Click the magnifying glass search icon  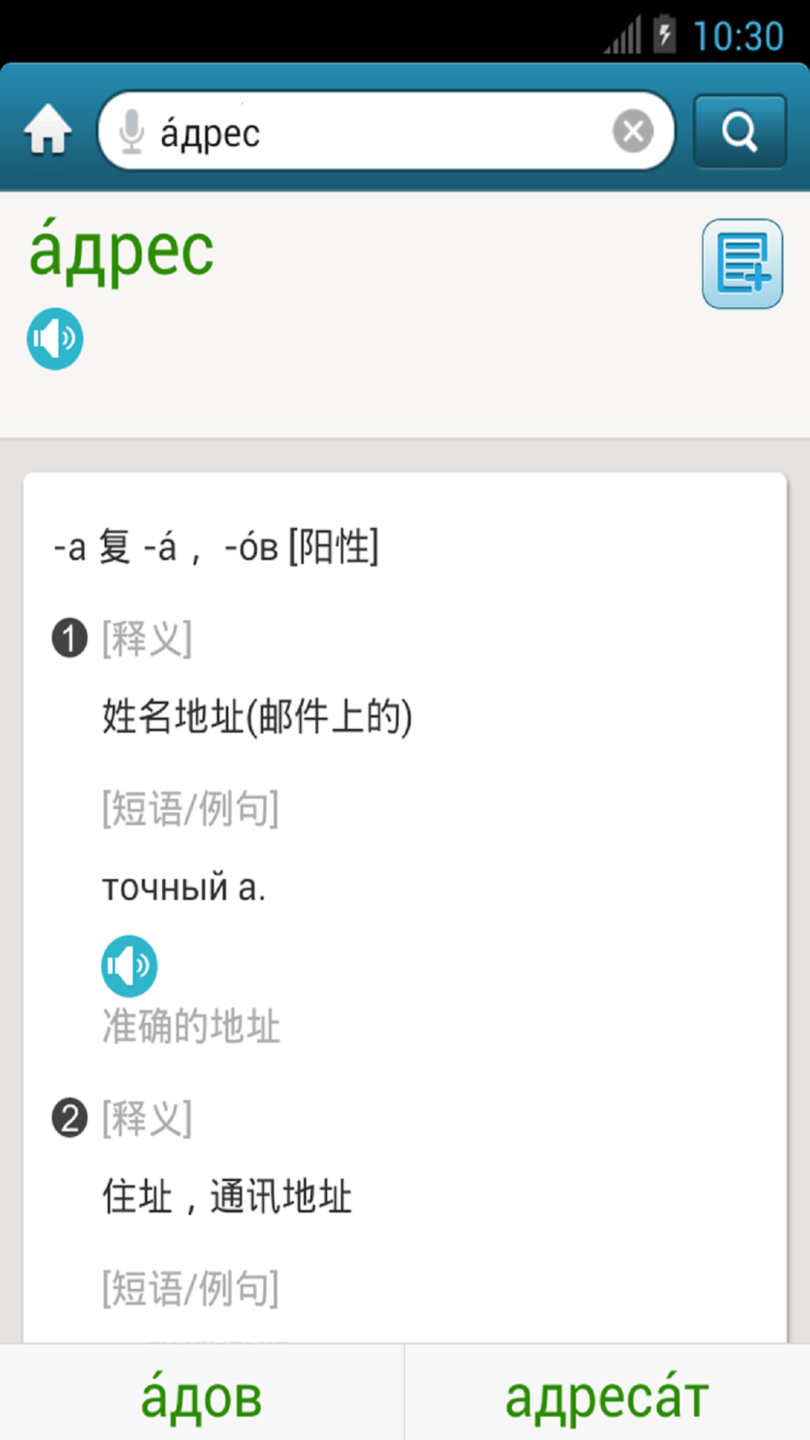[x=738, y=129]
